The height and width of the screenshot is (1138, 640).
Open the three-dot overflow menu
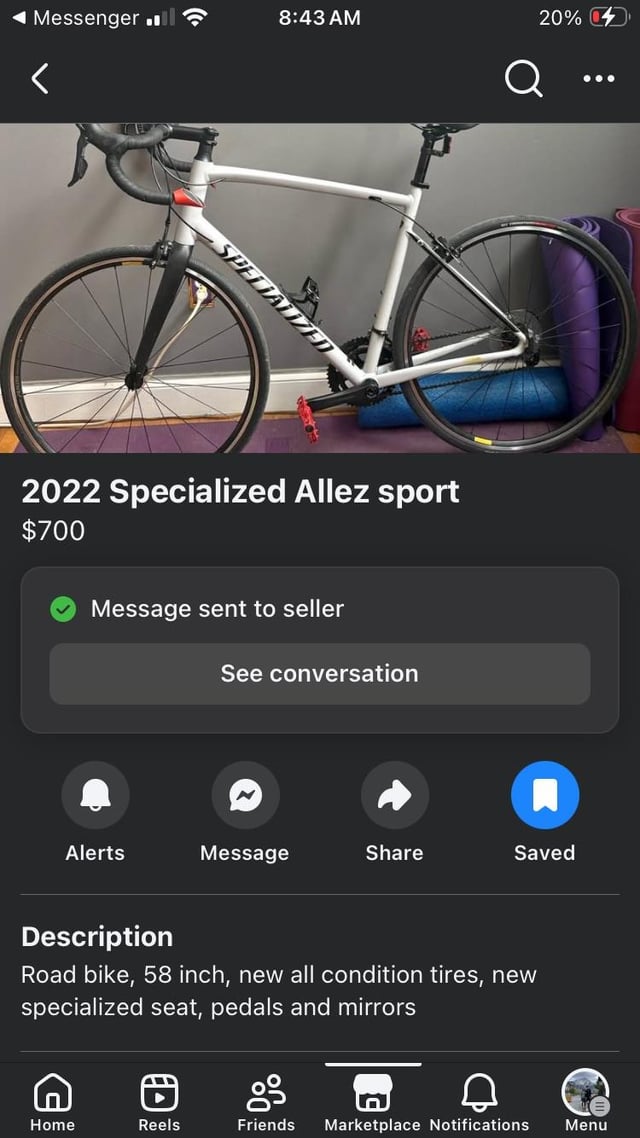coord(598,78)
